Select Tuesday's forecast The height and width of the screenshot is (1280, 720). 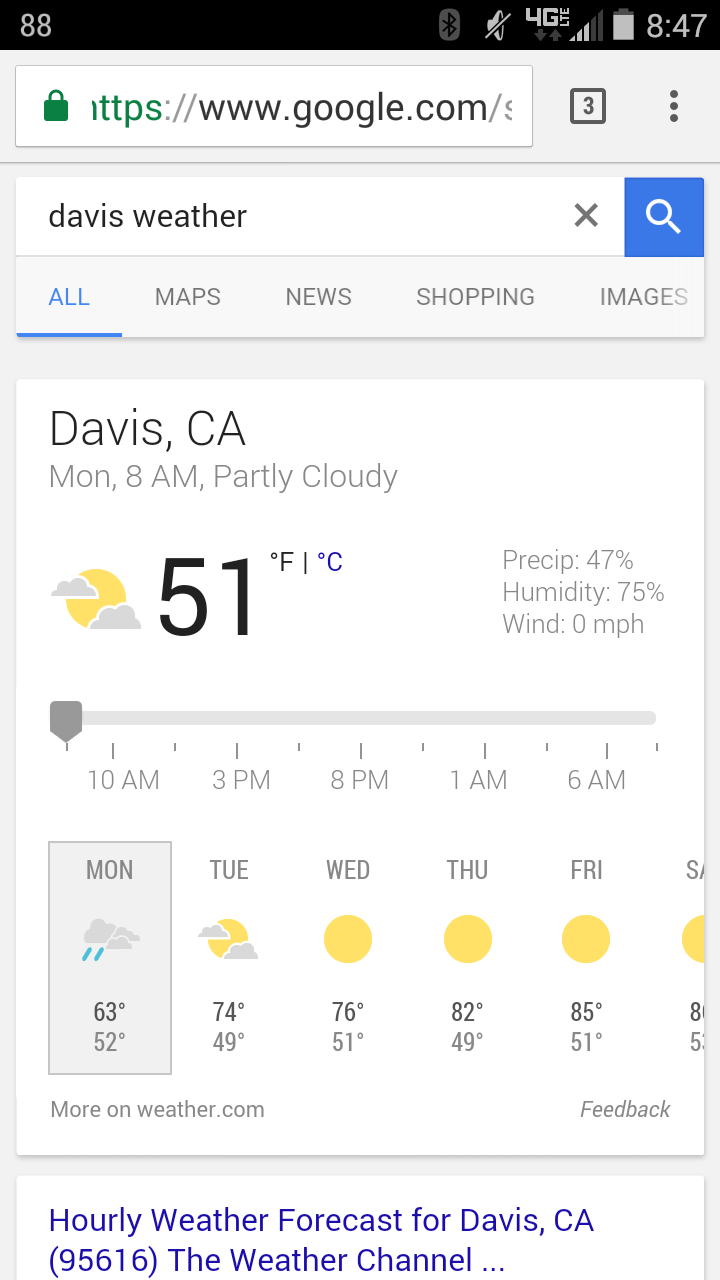[x=229, y=957]
